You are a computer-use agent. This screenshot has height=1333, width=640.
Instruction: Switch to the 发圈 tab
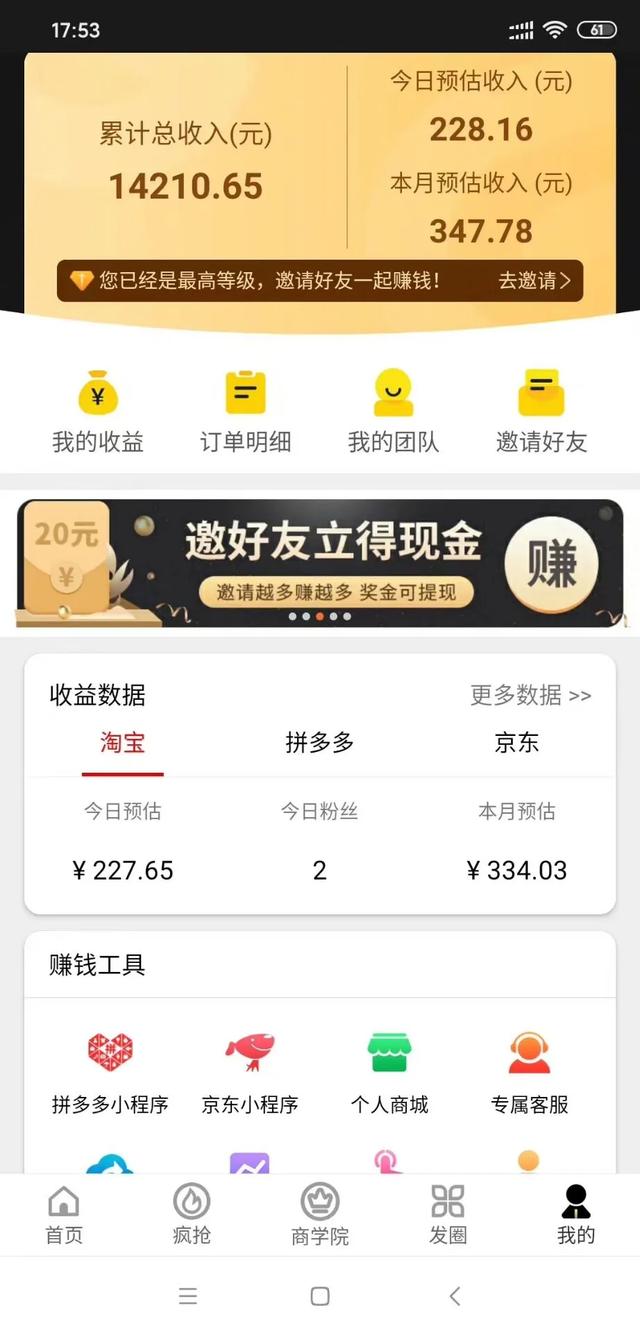tap(448, 1214)
